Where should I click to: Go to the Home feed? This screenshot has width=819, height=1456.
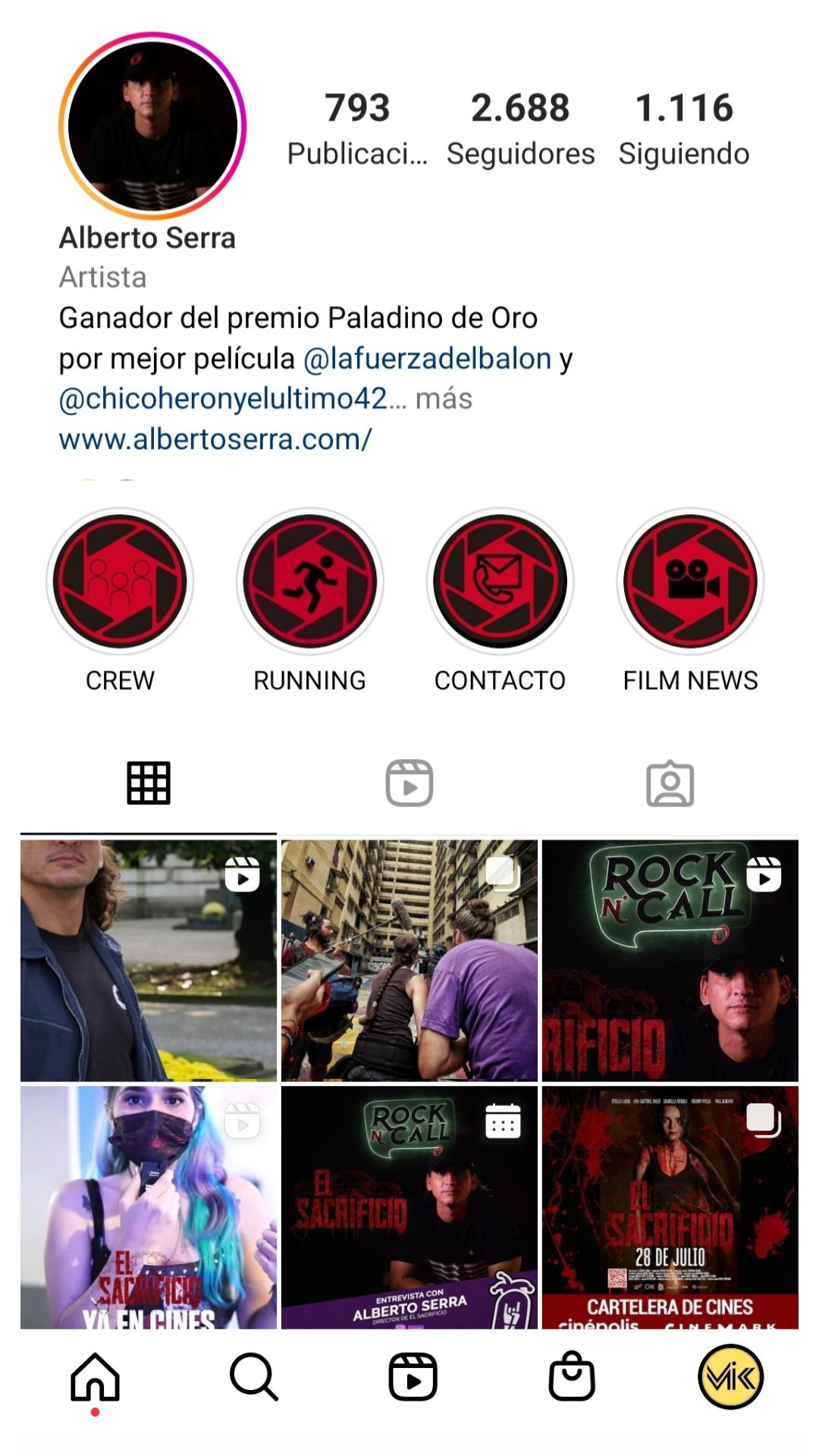pyautogui.click(x=95, y=1376)
